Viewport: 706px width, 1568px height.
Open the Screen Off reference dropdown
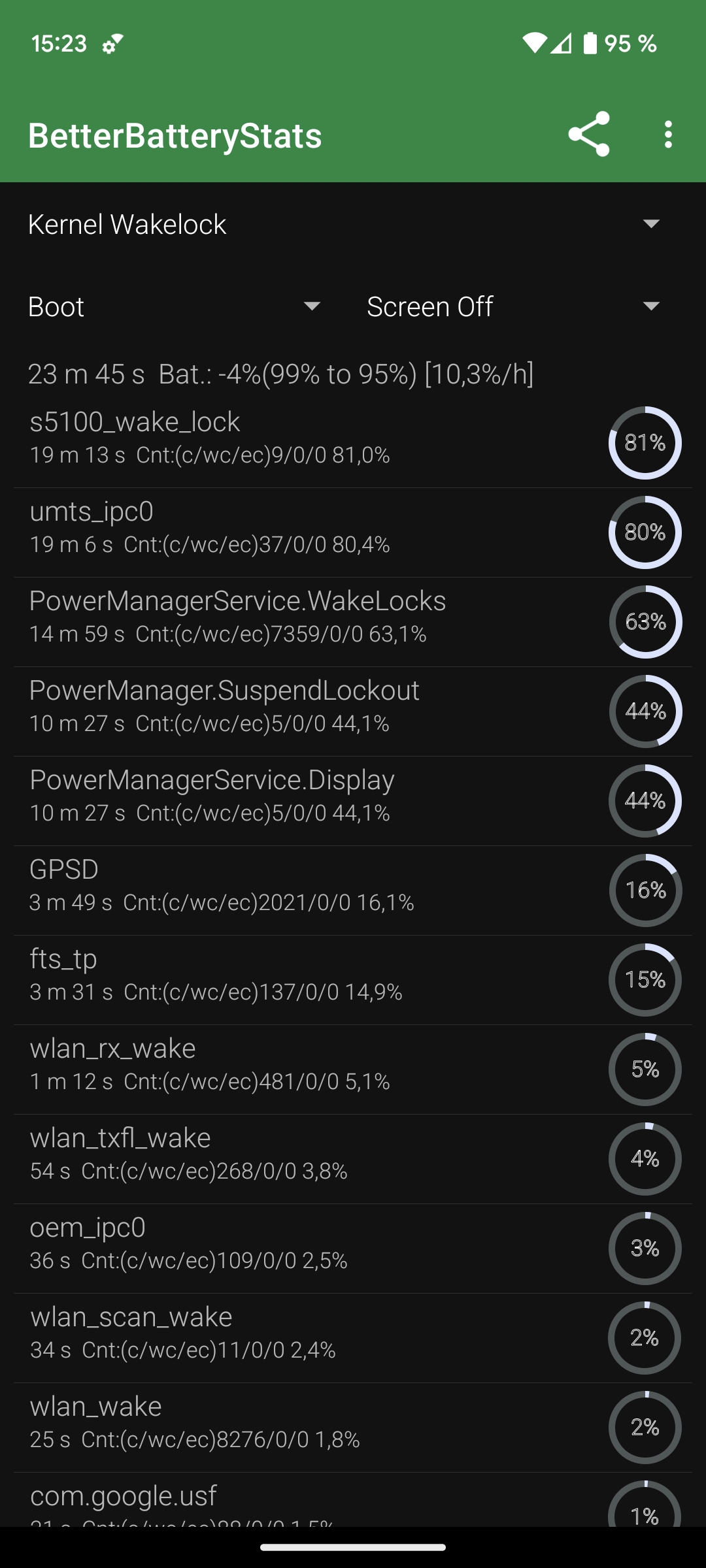point(514,306)
